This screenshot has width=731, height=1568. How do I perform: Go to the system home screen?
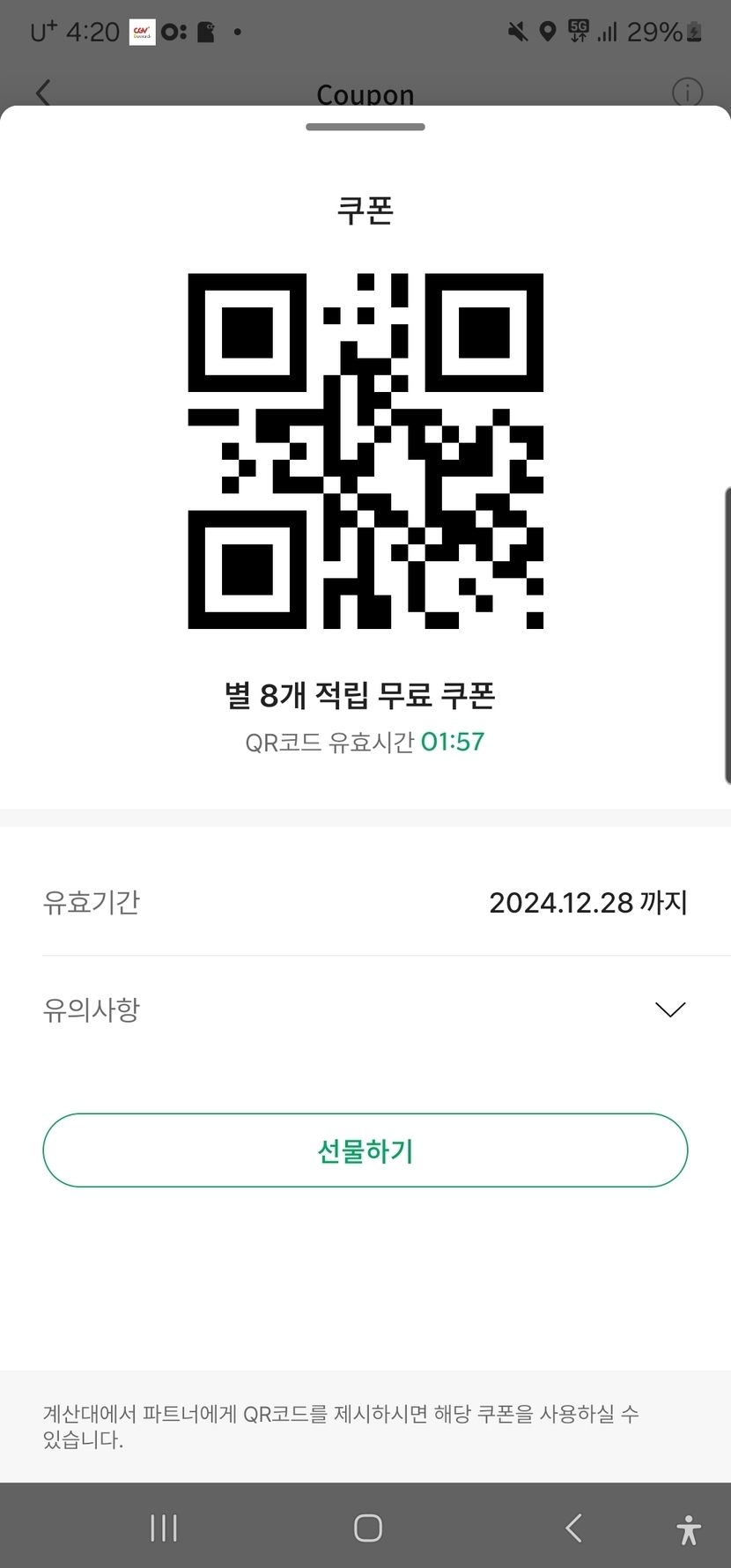[367, 1527]
